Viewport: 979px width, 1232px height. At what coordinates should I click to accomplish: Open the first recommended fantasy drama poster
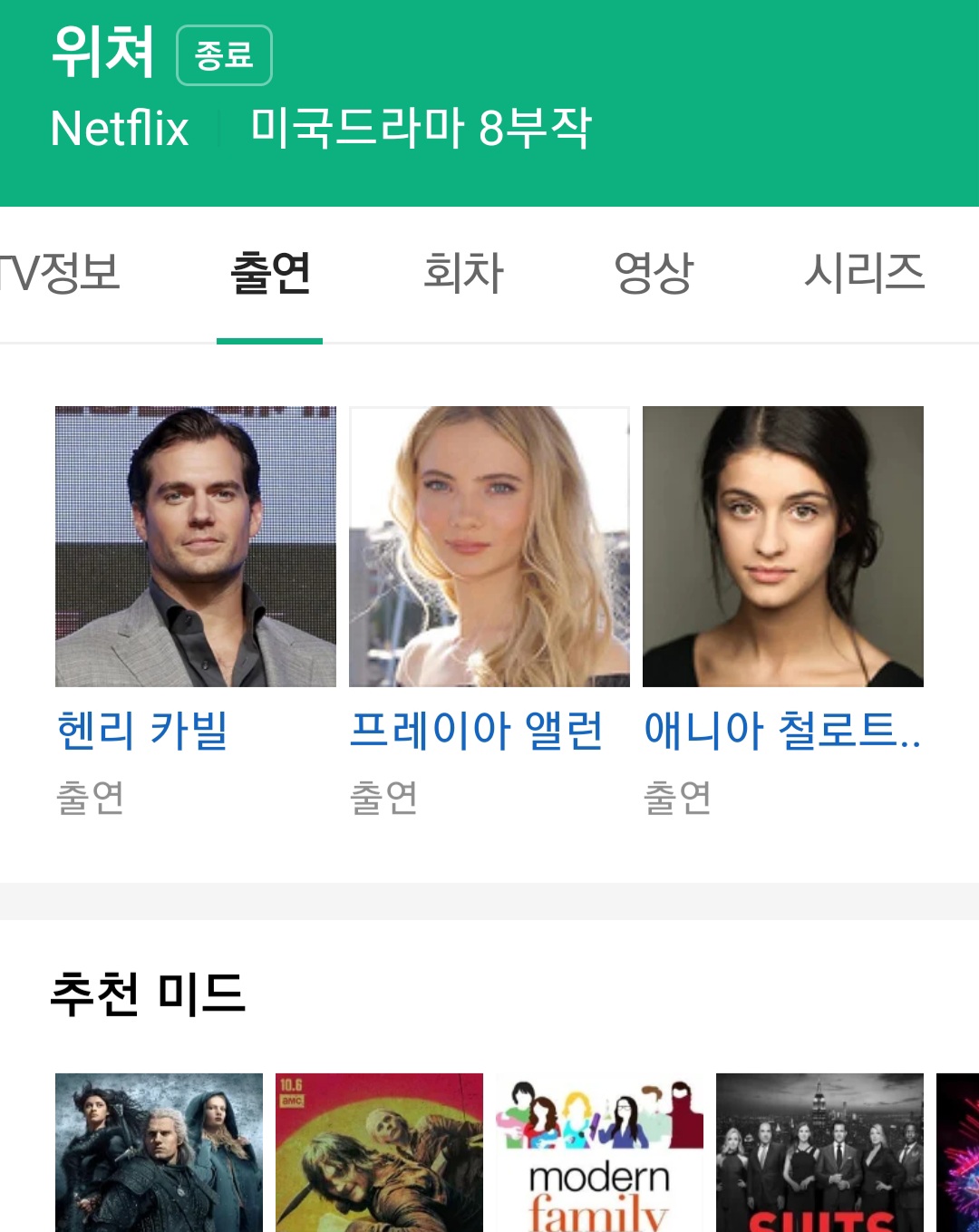[x=159, y=1152]
